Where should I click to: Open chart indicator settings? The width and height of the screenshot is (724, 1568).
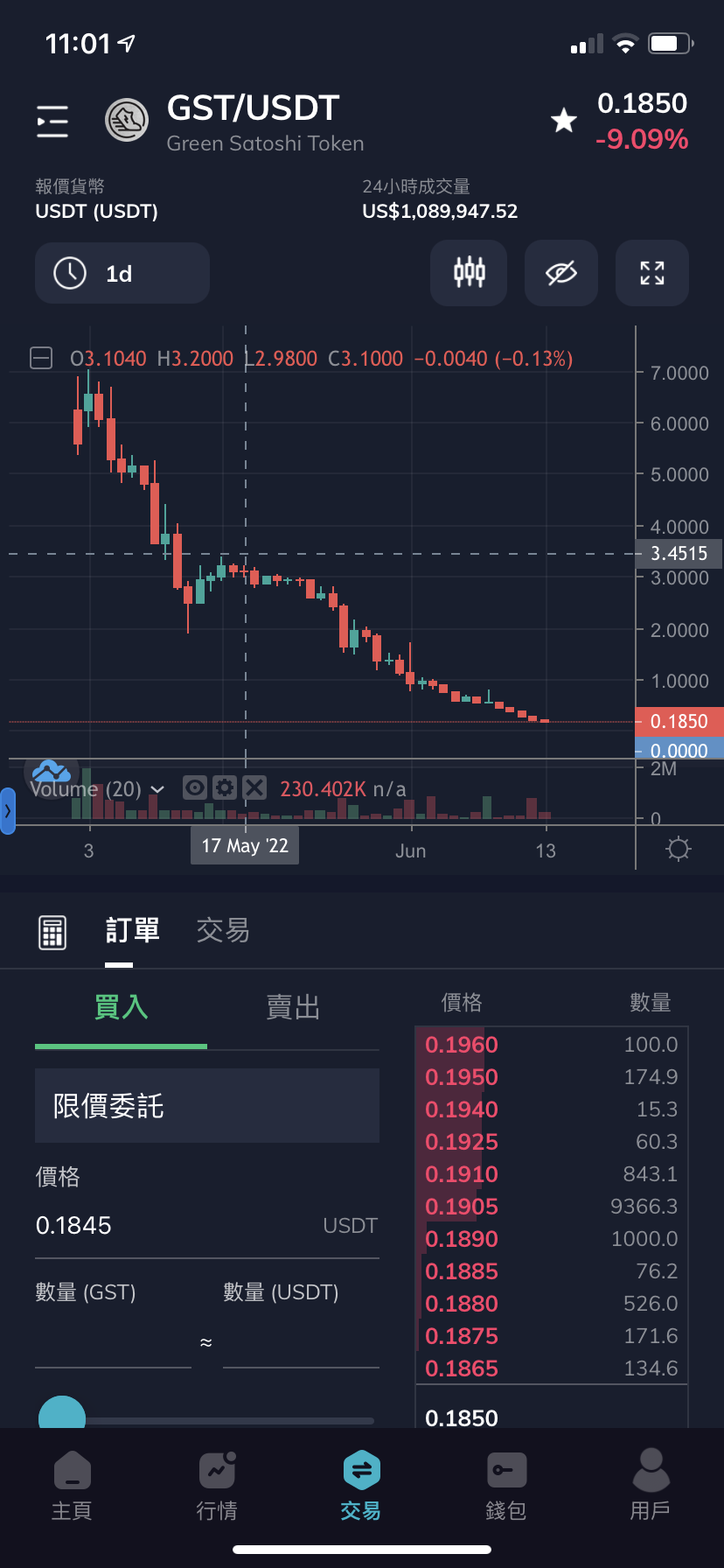pos(469,273)
